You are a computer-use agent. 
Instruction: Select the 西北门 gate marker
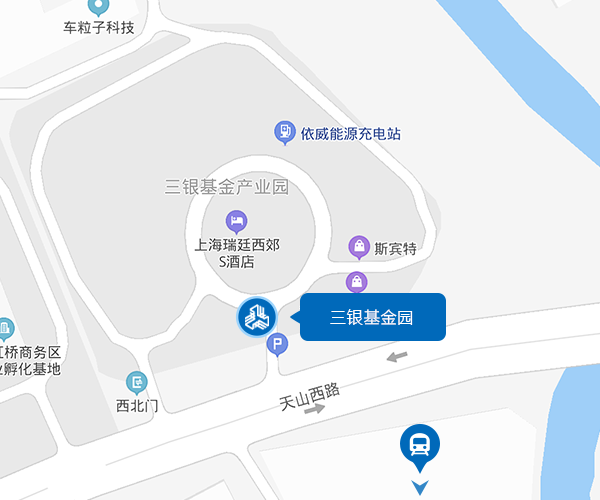coord(137,382)
